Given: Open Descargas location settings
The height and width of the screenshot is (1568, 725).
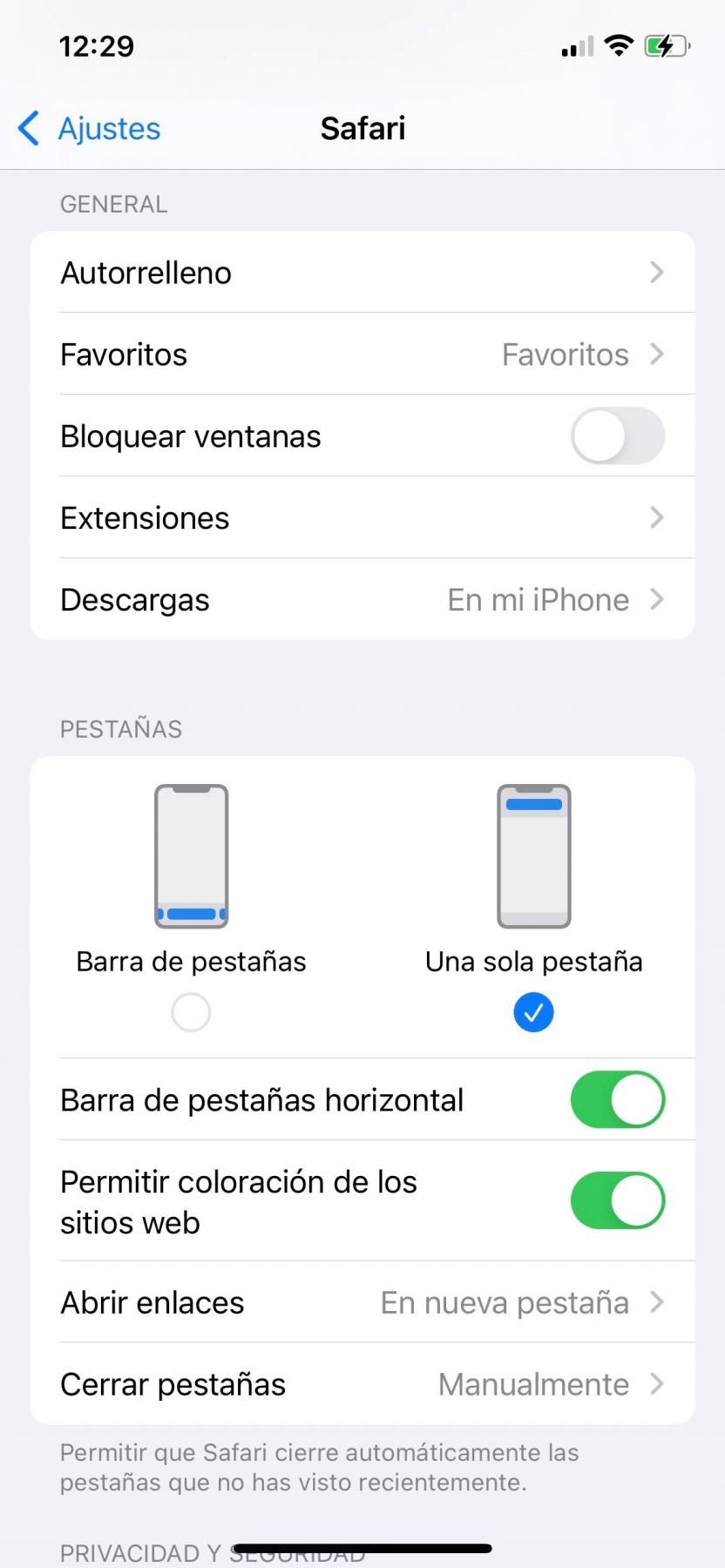Looking at the screenshot, I should click(x=362, y=600).
